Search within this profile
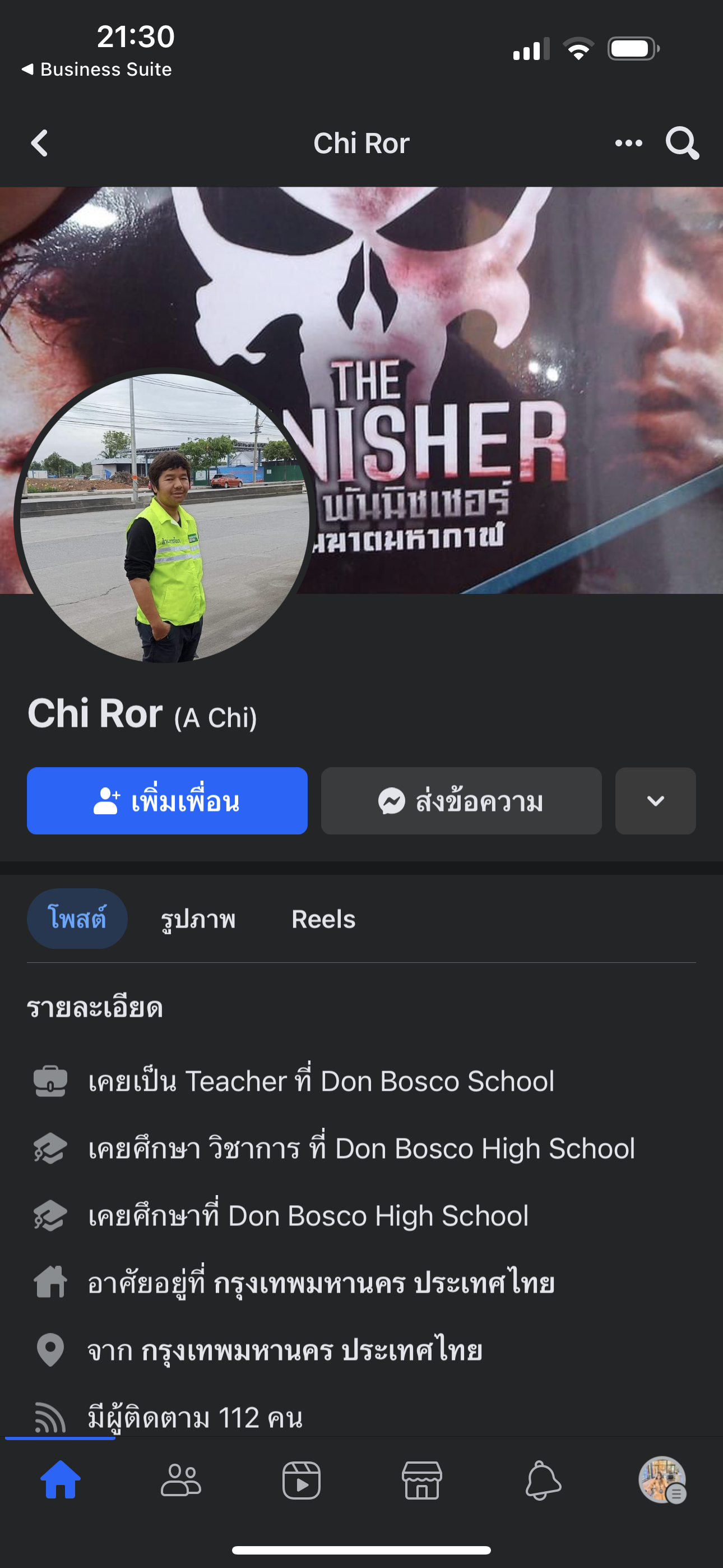The image size is (723, 1568). pos(682,144)
